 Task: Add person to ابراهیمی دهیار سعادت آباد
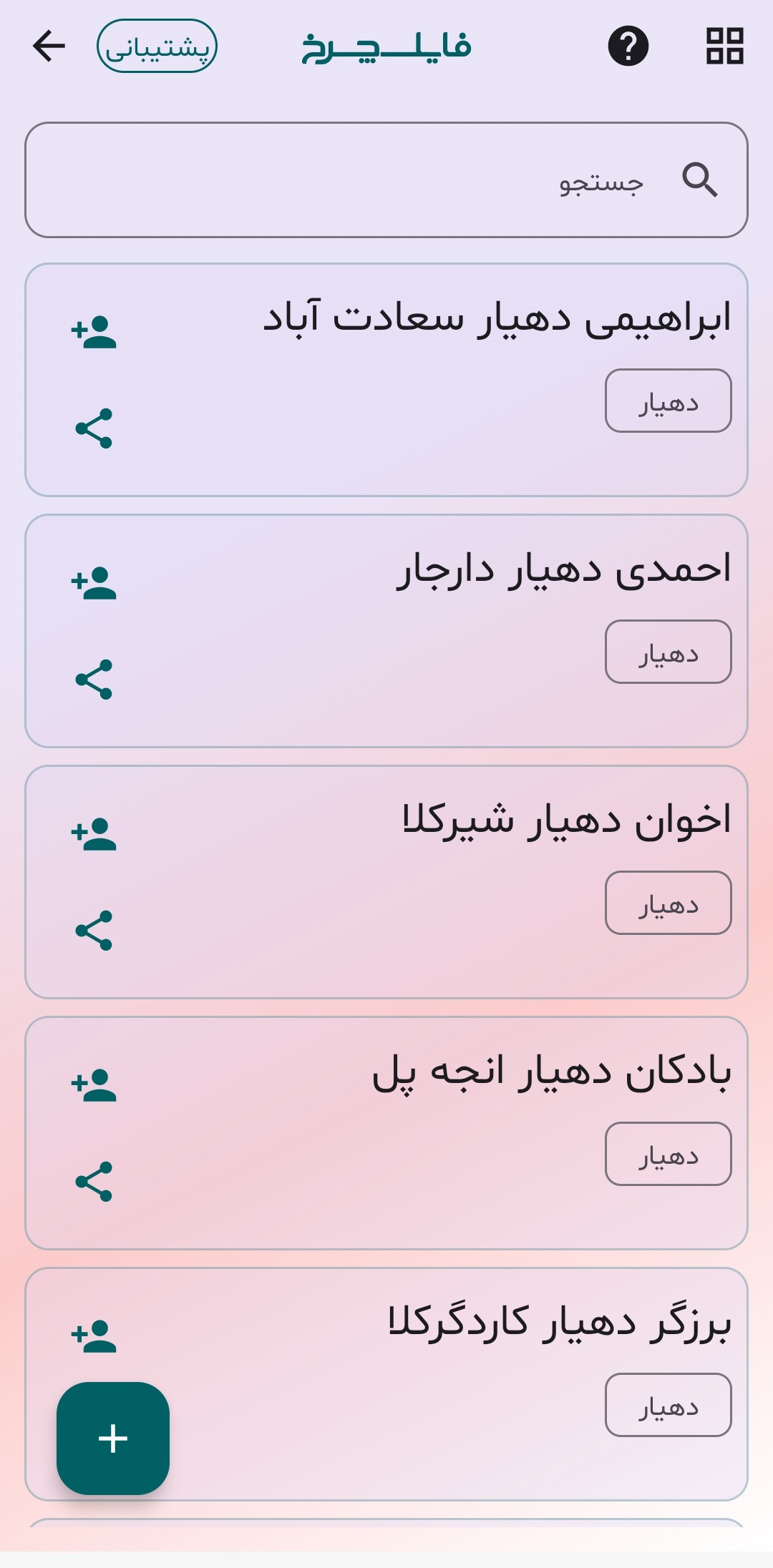94,332
